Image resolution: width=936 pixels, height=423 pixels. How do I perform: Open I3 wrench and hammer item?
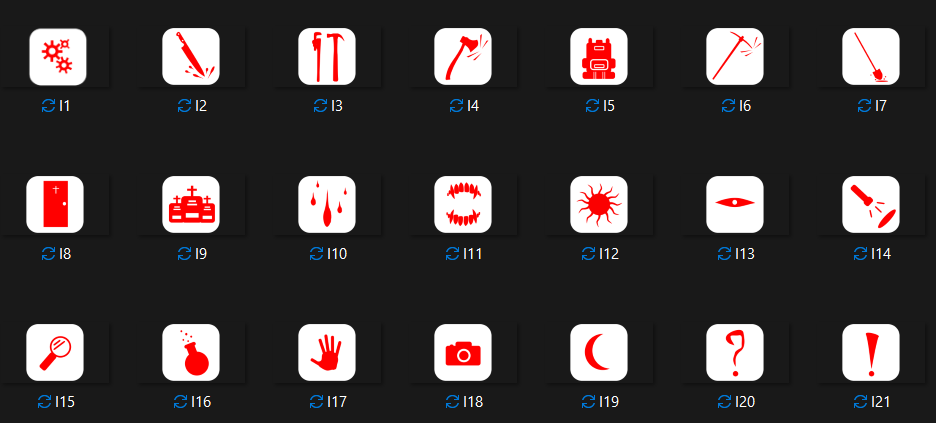point(327,57)
